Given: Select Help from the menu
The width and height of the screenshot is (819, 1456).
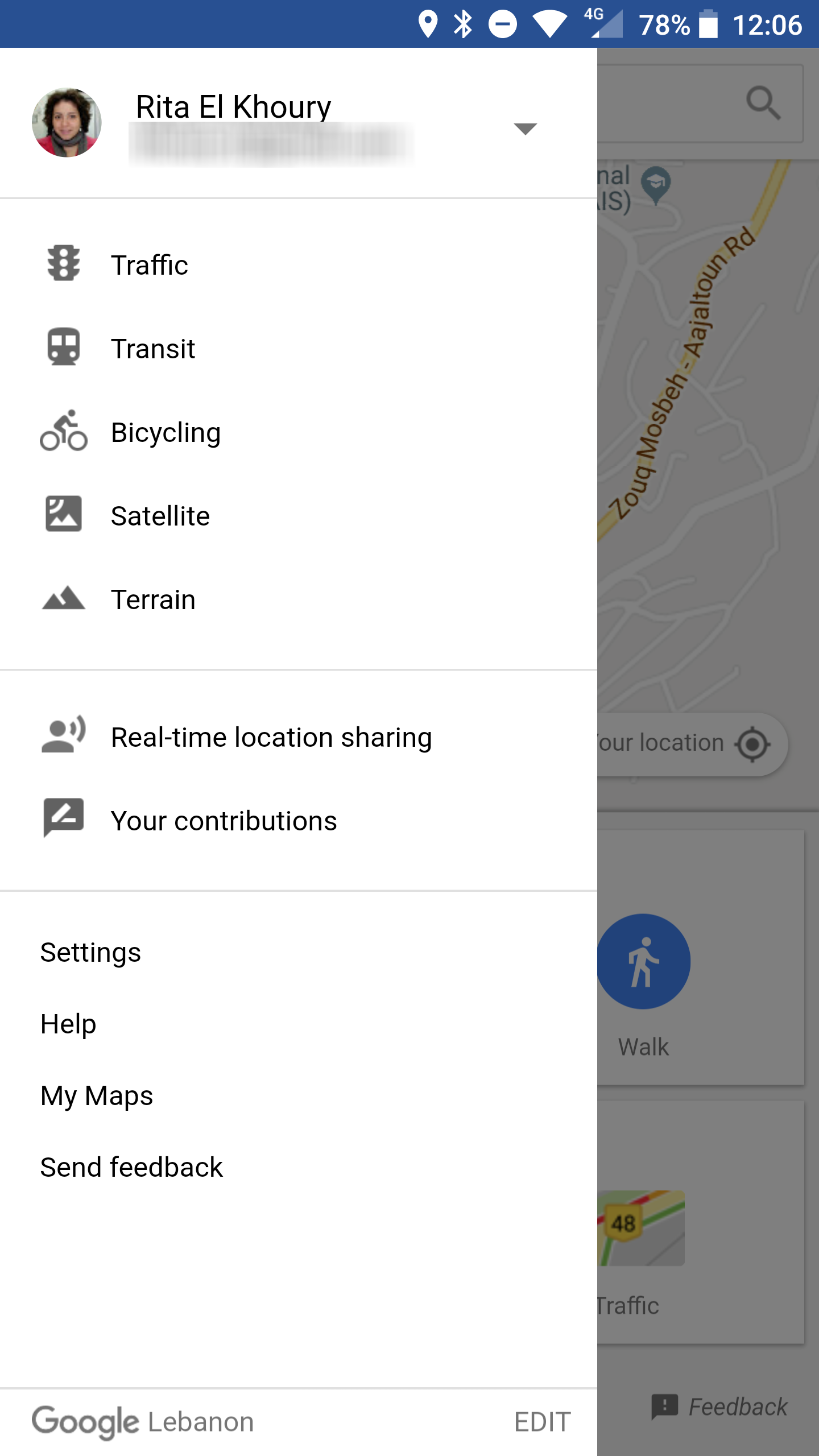Looking at the screenshot, I should pos(68,1023).
